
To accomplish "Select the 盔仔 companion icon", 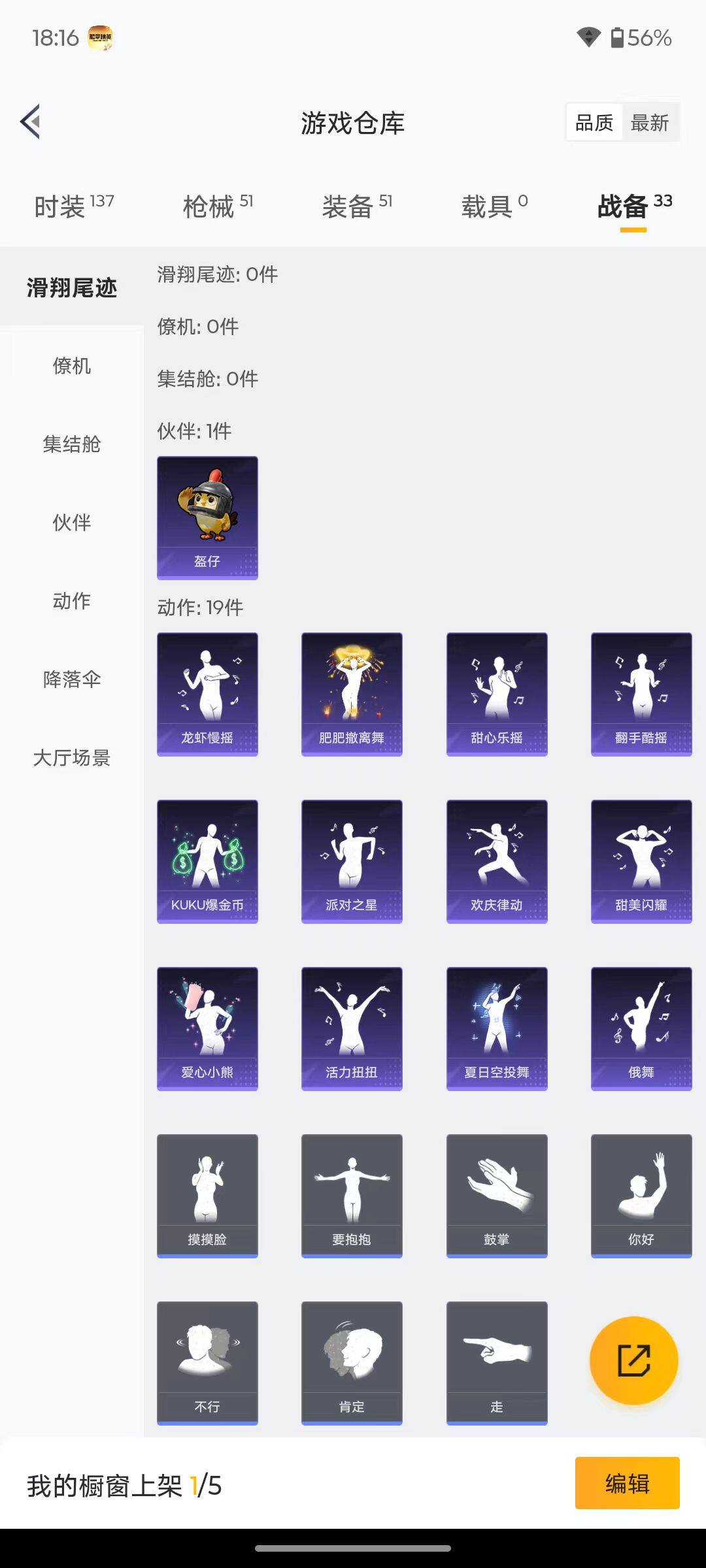I will tap(207, 517).
